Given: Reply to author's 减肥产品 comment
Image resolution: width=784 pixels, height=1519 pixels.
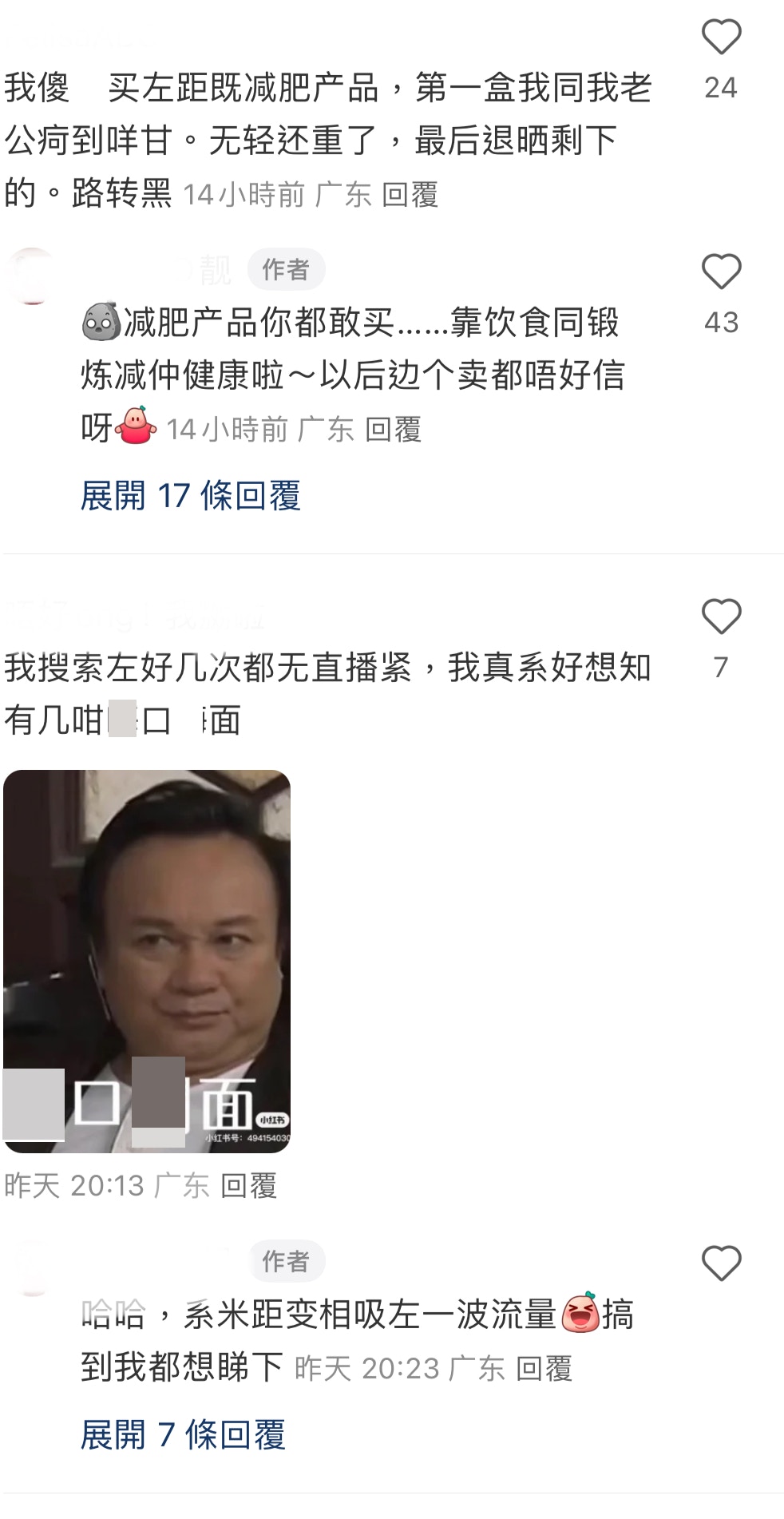Looking at the screenshot, I should point(393,430).
